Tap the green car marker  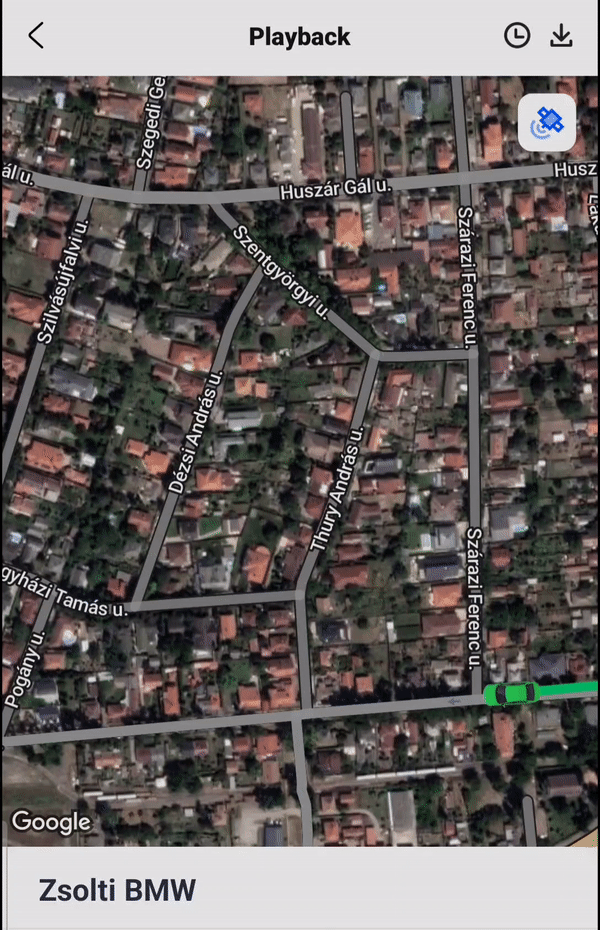[510, 693]
